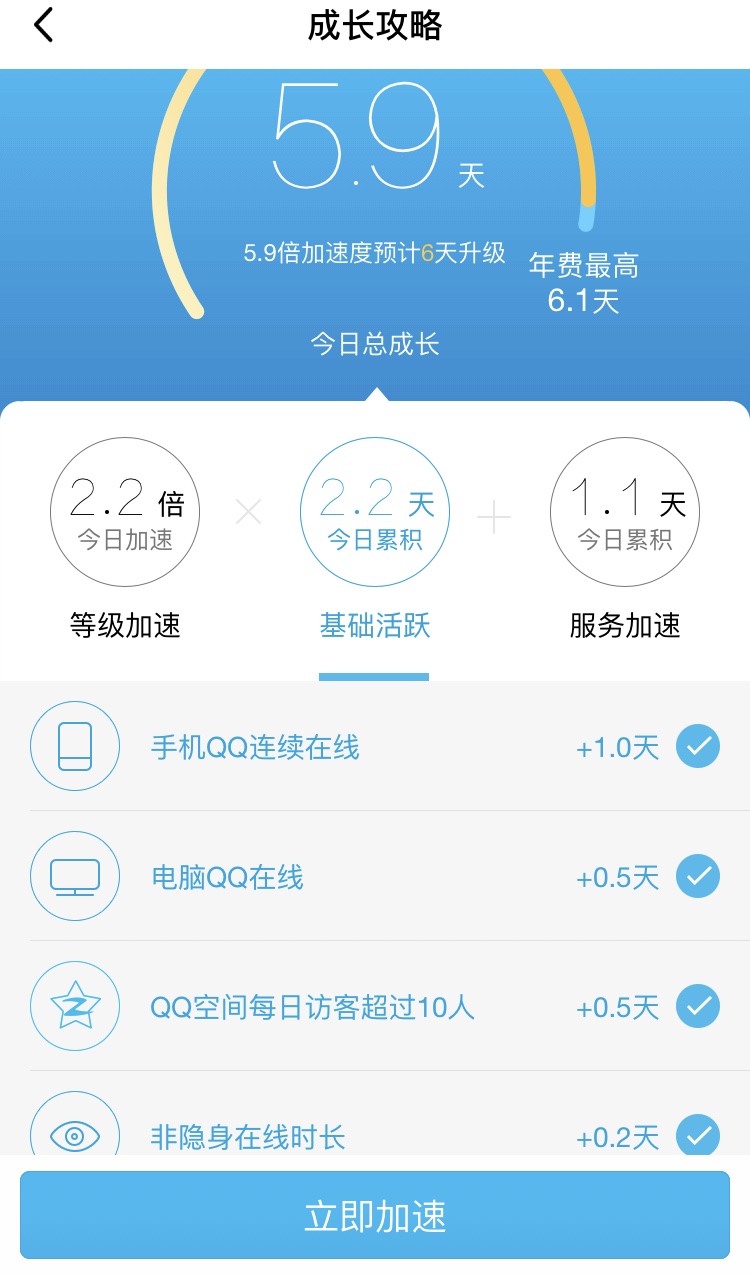Click the 基础活跃 2.2天 circle
This screenshot has height=1275, width=750.
(x=374, y=511)
